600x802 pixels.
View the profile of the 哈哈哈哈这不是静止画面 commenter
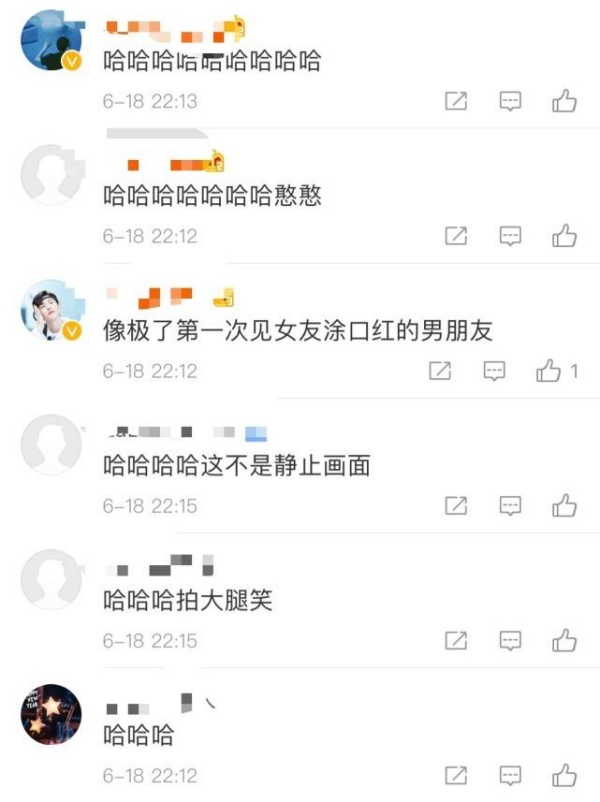(x=51, y=445)
